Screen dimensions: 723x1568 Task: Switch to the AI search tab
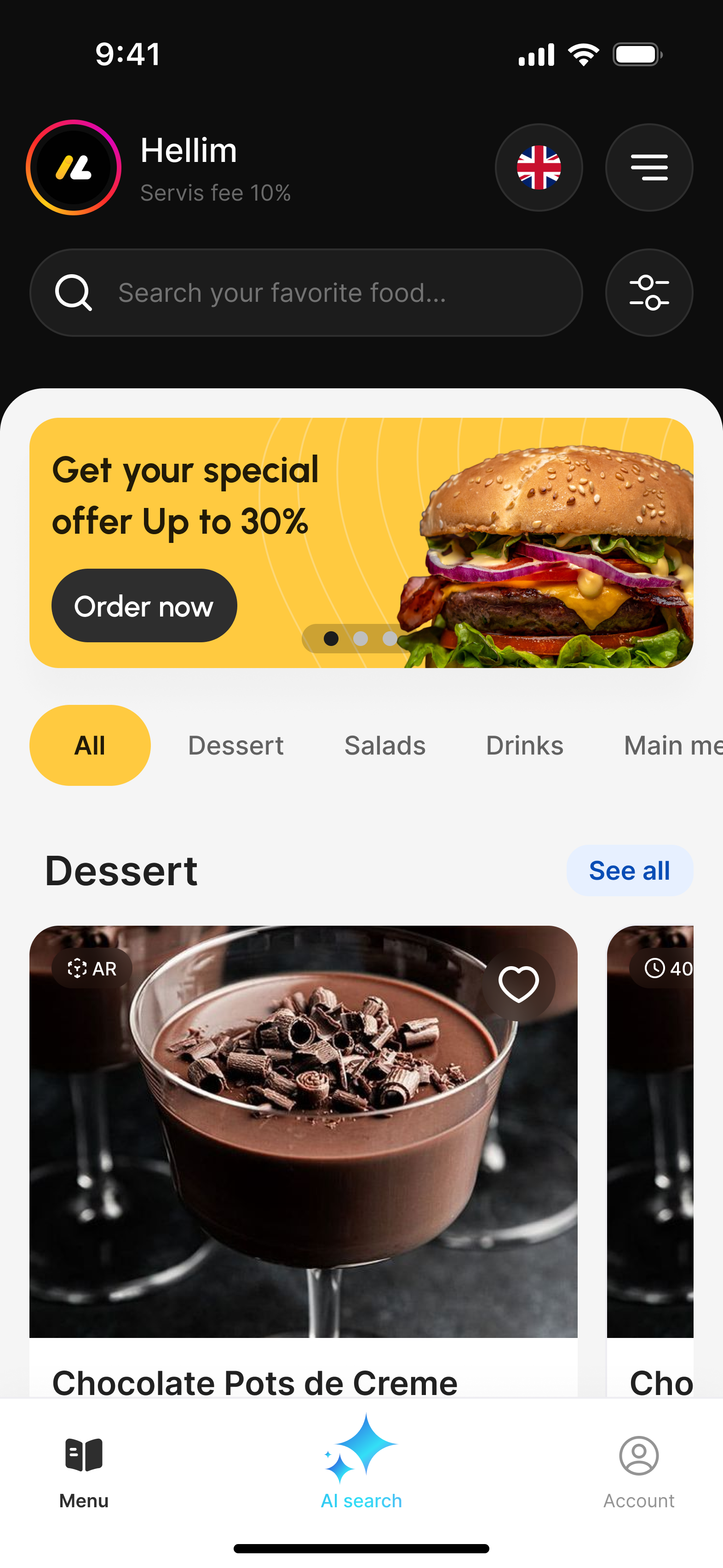point(361,1467)
